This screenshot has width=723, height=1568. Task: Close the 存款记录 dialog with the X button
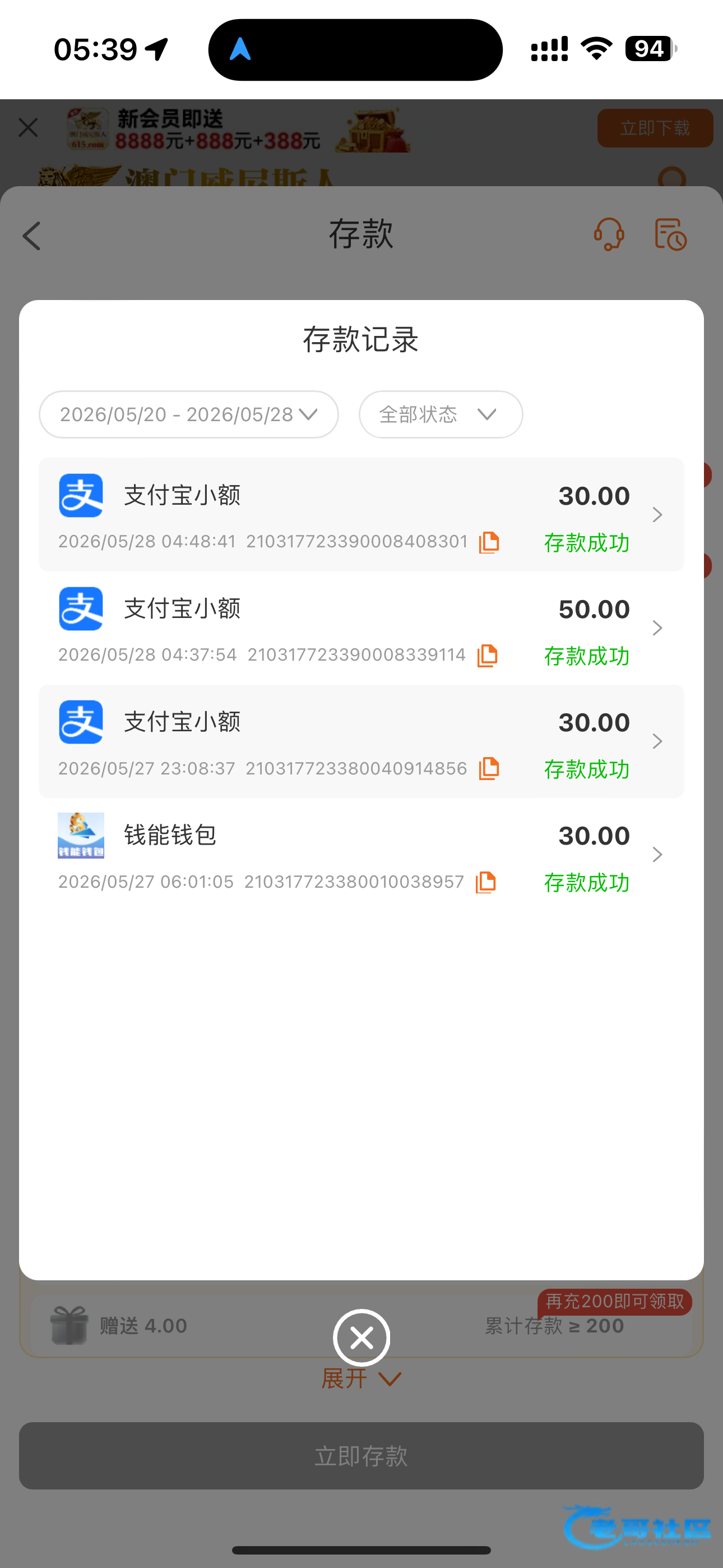(x=361, y=1338)
